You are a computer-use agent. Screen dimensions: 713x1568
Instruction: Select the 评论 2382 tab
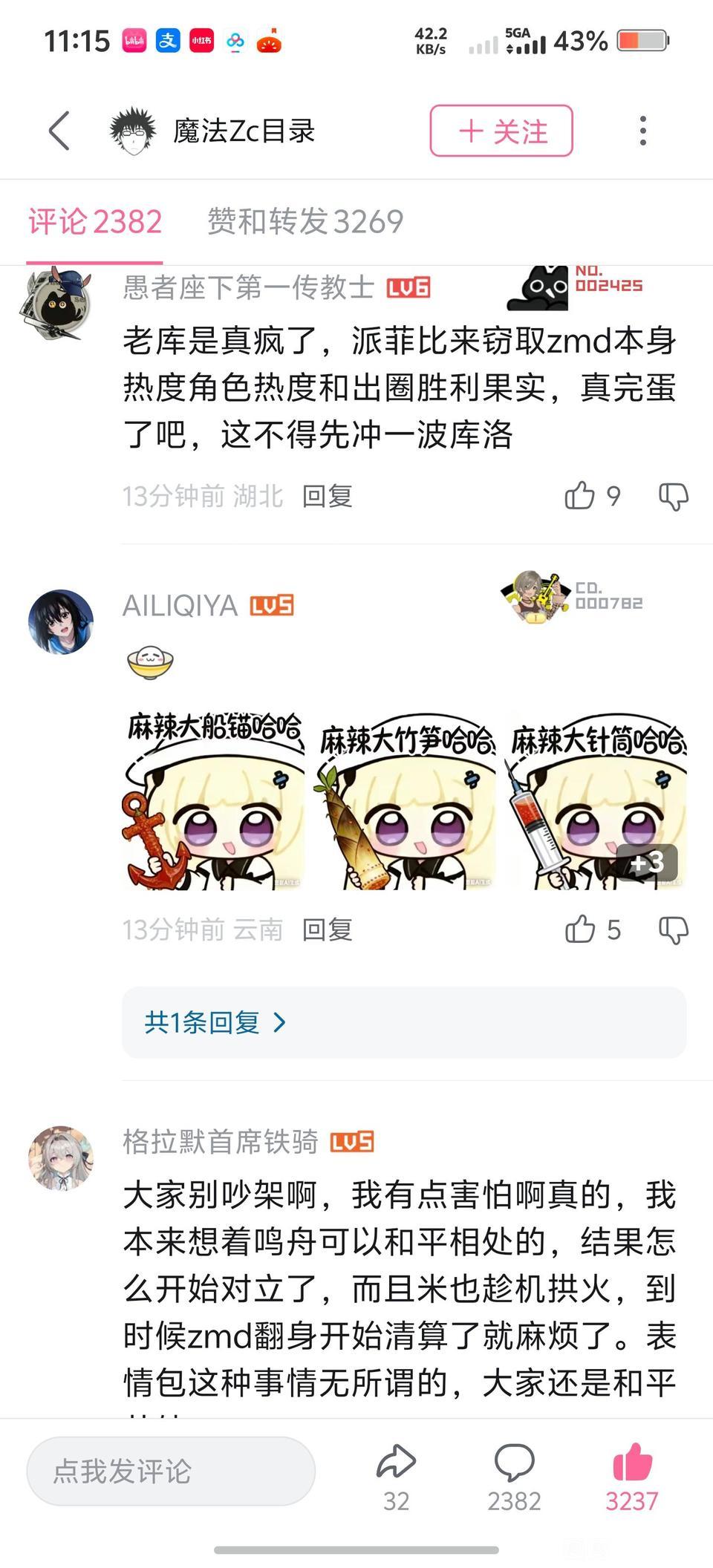click(95, 221)
